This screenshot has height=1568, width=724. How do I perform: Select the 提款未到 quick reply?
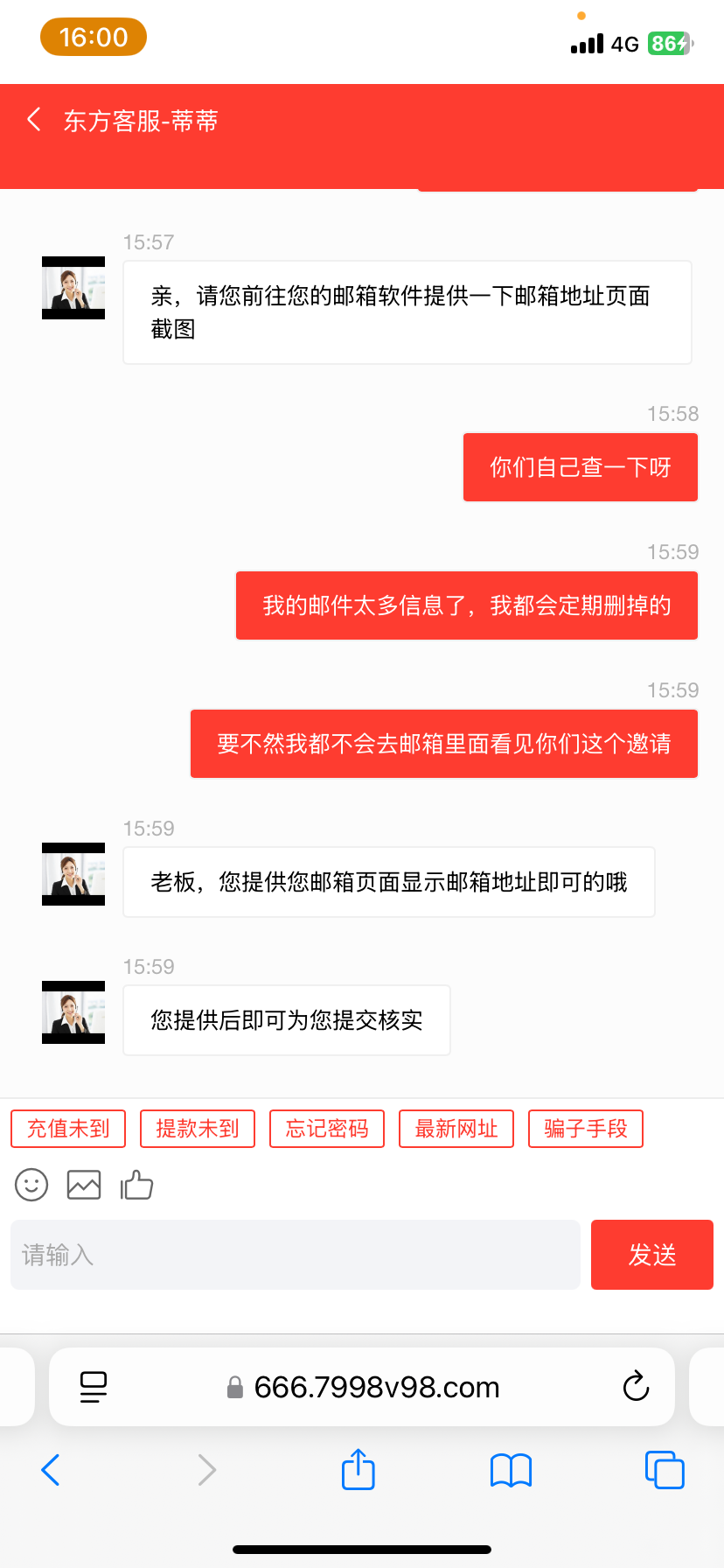coord(198,1129)
